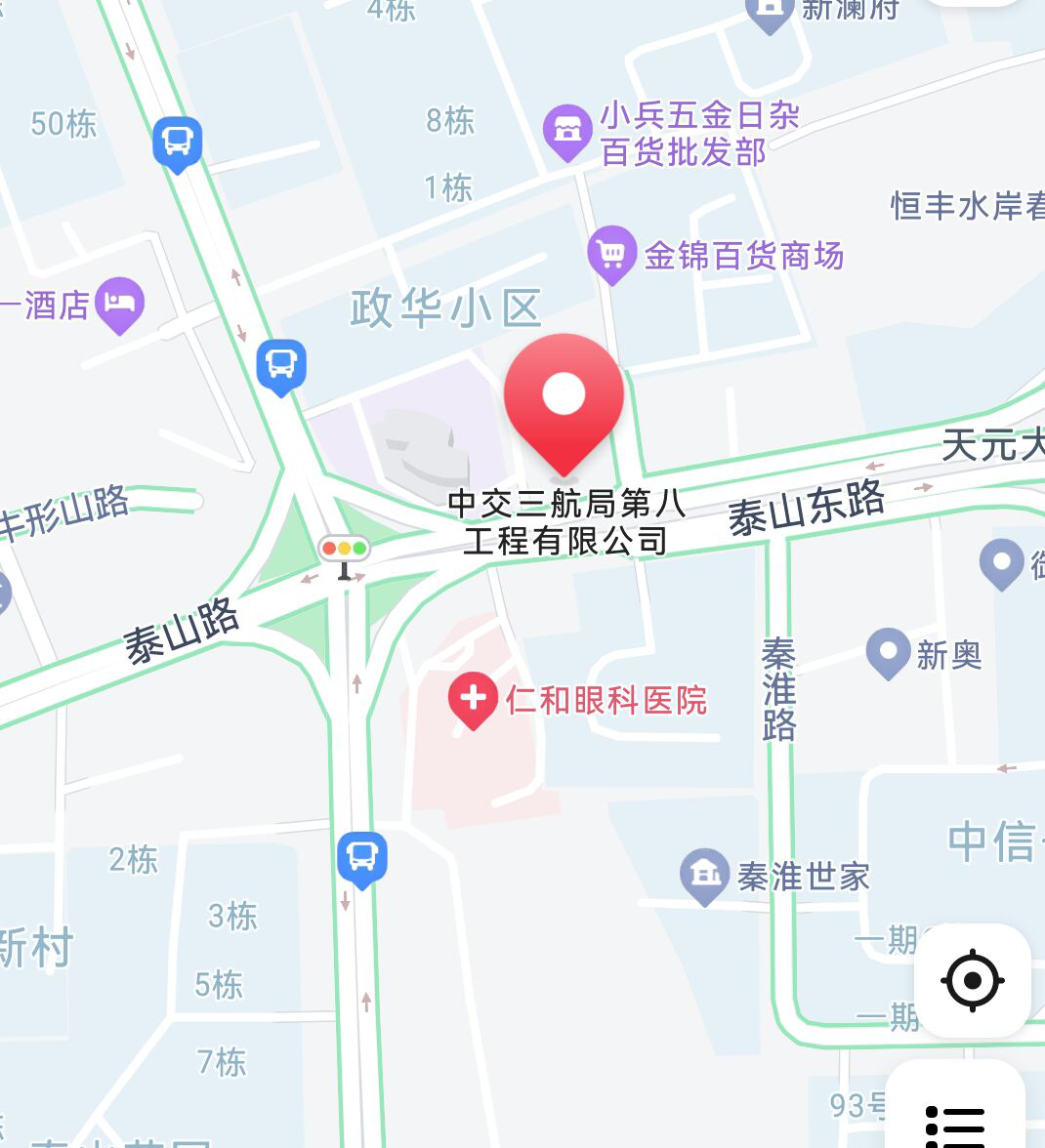
Task: Select the bus stop near 2栋
Action: 362,858
